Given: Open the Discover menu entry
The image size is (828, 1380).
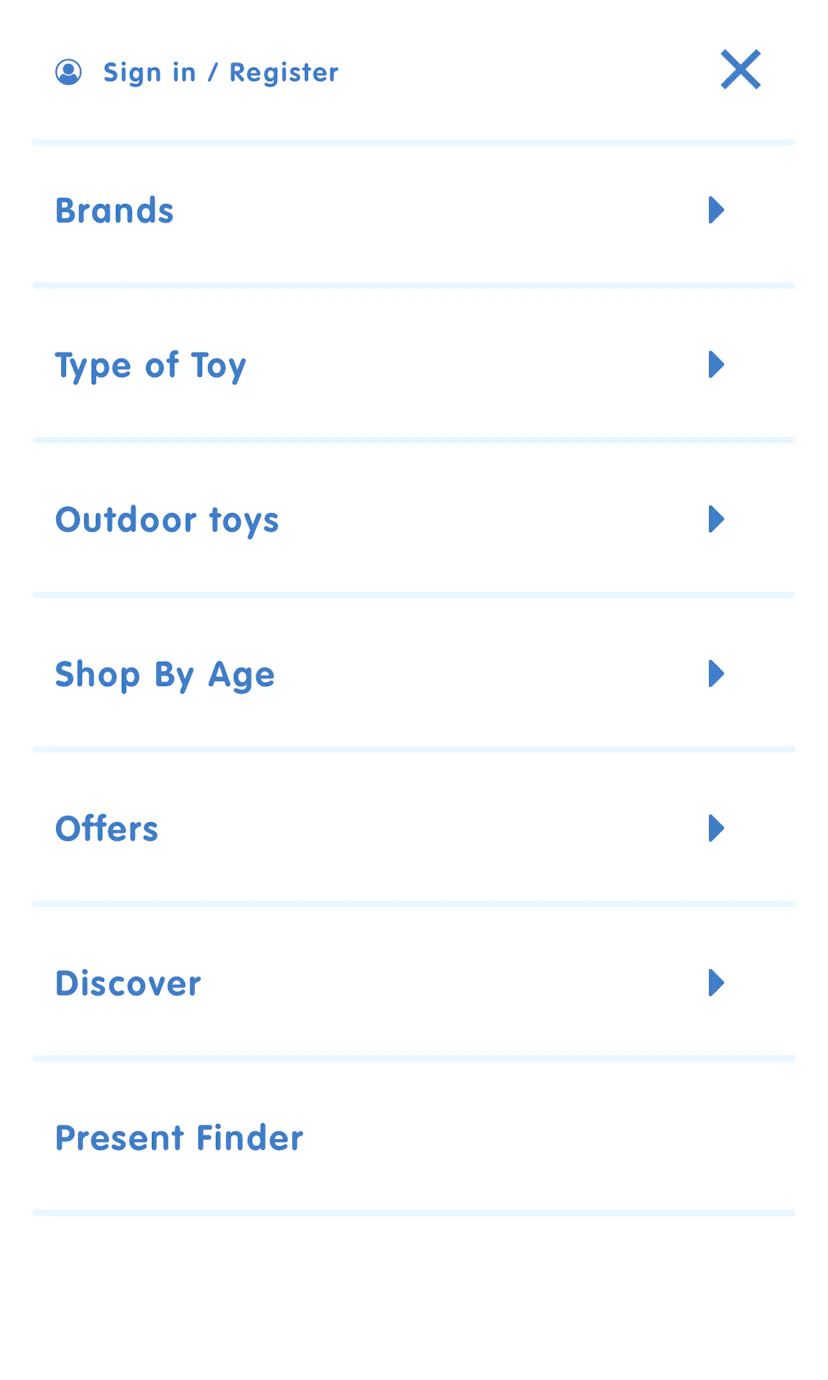Looking at the screenshot, I should point(127,982).
